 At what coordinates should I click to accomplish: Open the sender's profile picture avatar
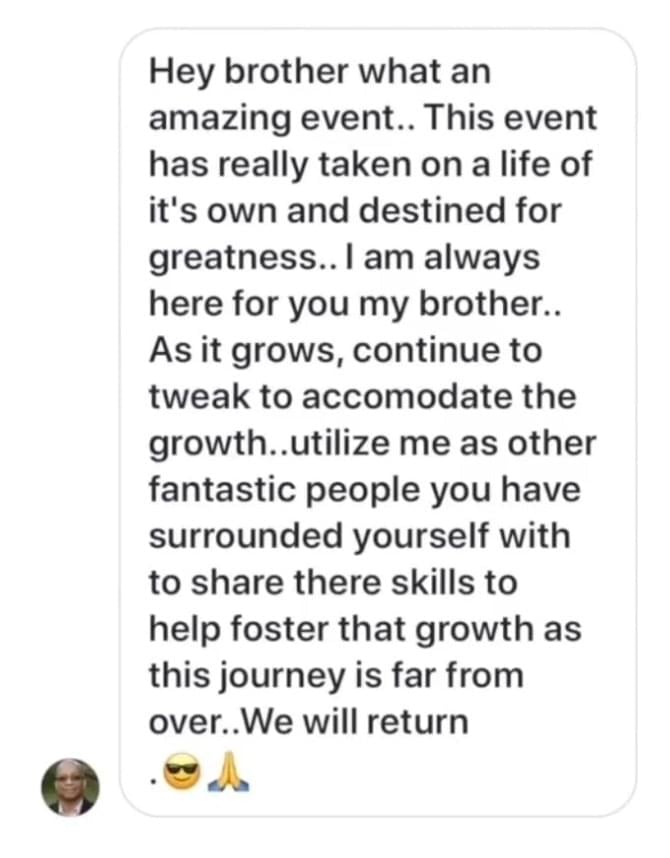coord(70,787)
